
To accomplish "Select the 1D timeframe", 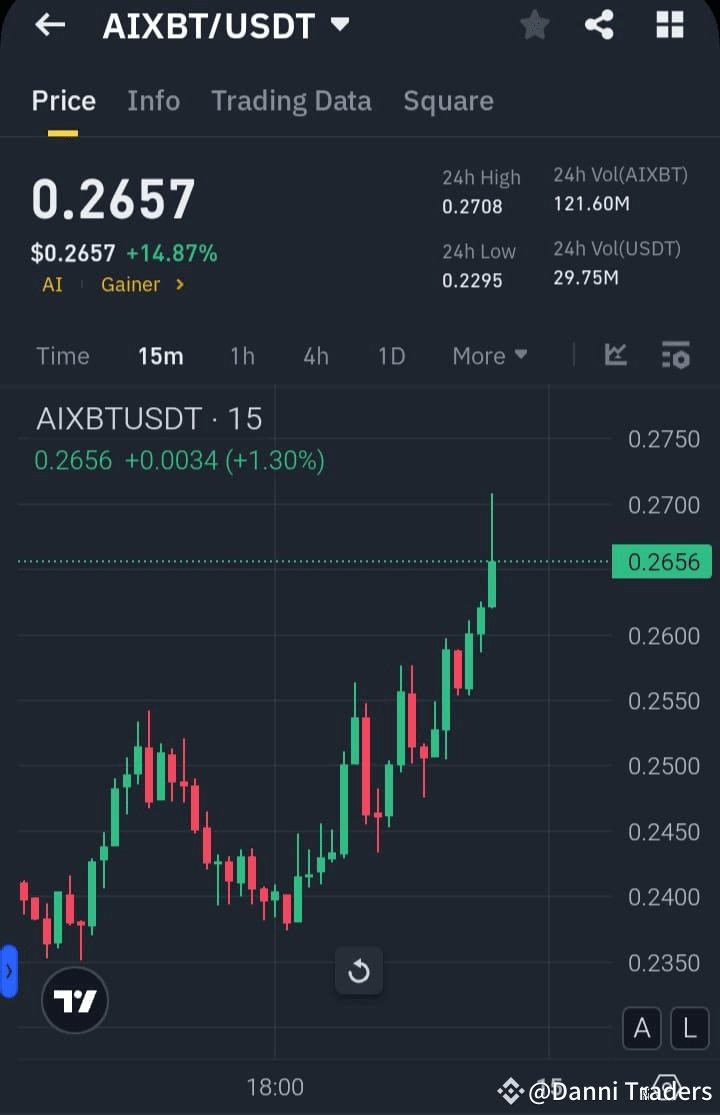I will (390, 355).
